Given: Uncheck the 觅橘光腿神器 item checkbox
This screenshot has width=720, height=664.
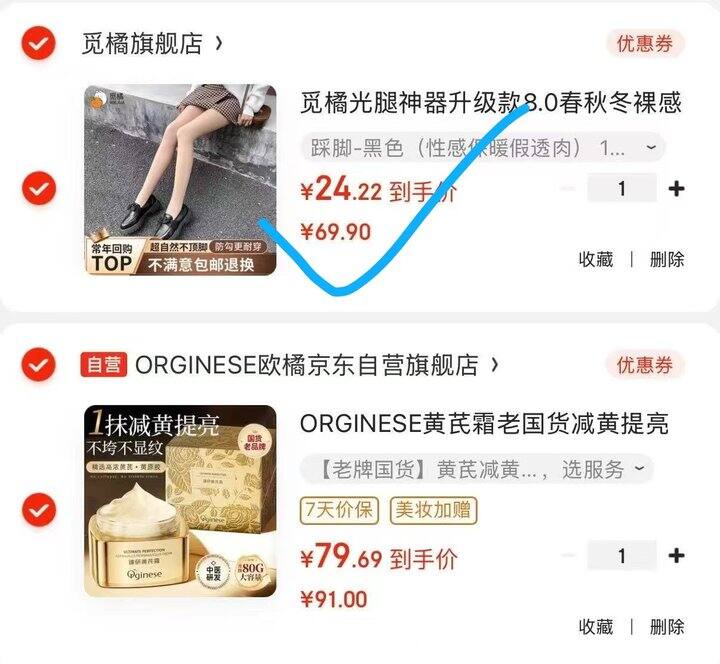Looking at the screenshot, I should coord(38,187).
